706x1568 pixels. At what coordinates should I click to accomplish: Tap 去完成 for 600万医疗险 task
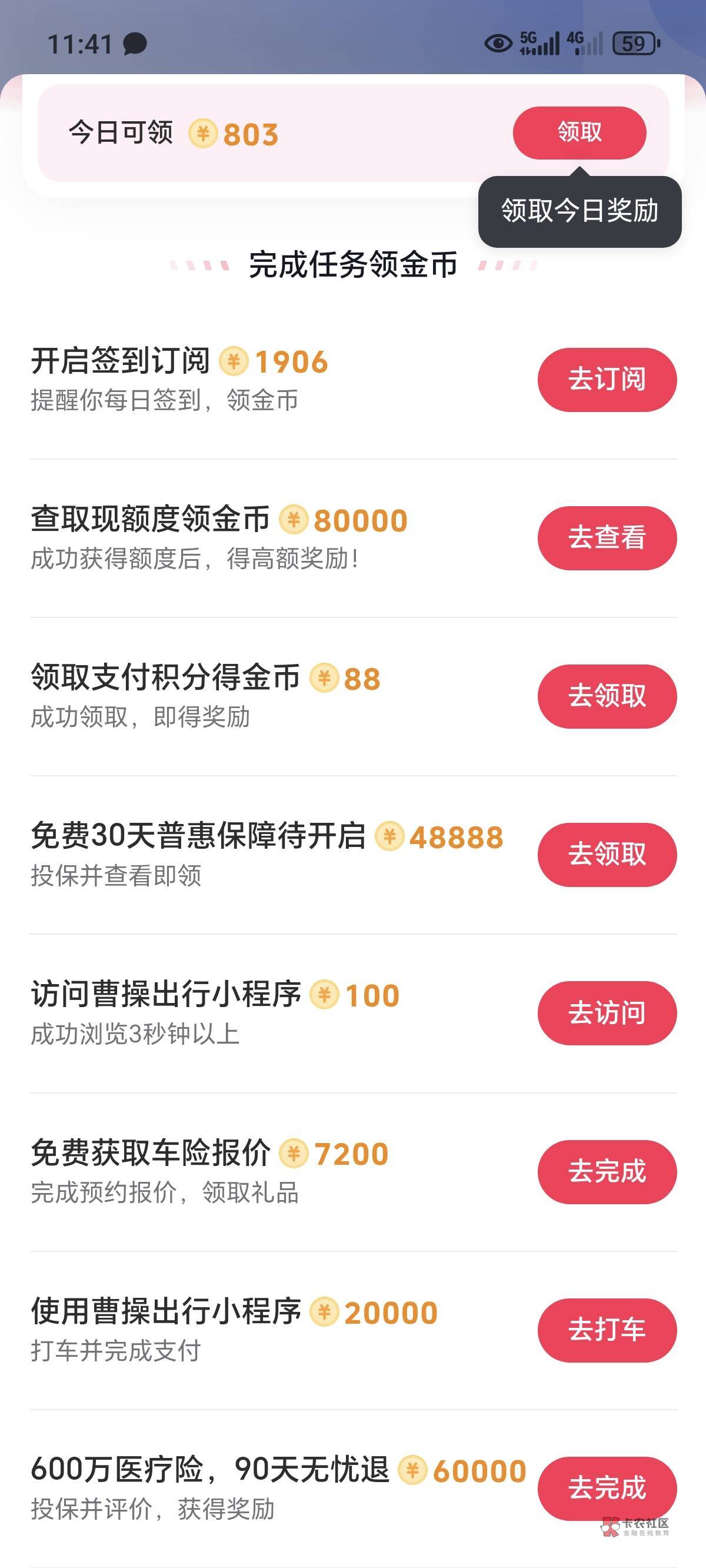click(607, 1487)
